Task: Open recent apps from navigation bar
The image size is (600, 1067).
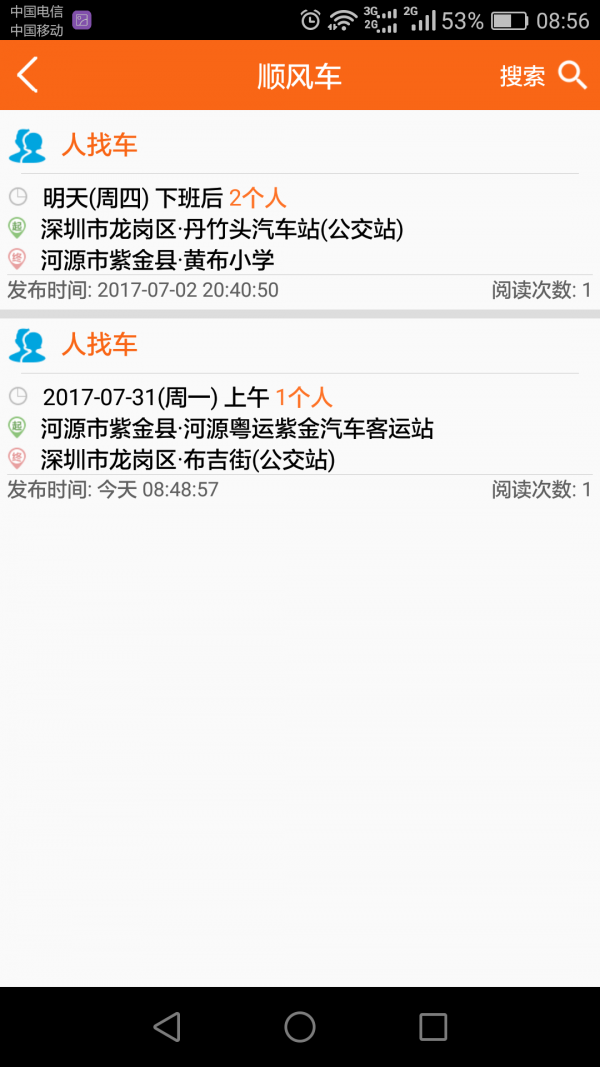Action: click(x=433, y=1026)
